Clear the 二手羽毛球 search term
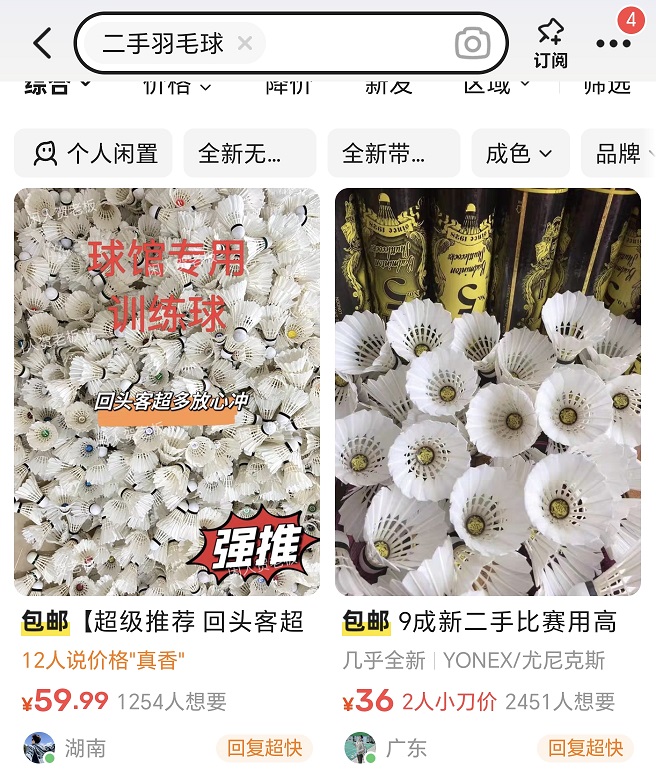656x784 pixels. (245, 43)
